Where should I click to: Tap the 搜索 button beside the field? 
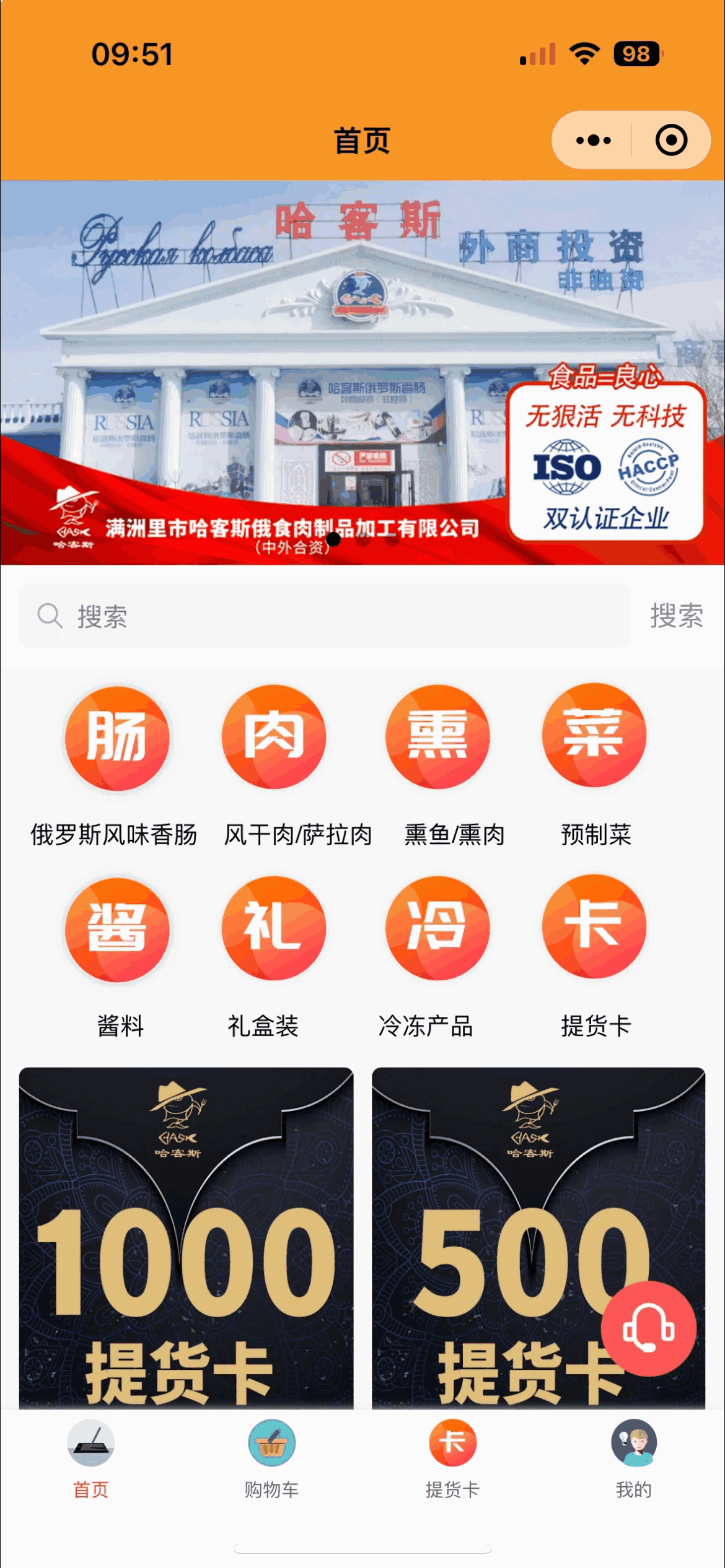(676, 616)
